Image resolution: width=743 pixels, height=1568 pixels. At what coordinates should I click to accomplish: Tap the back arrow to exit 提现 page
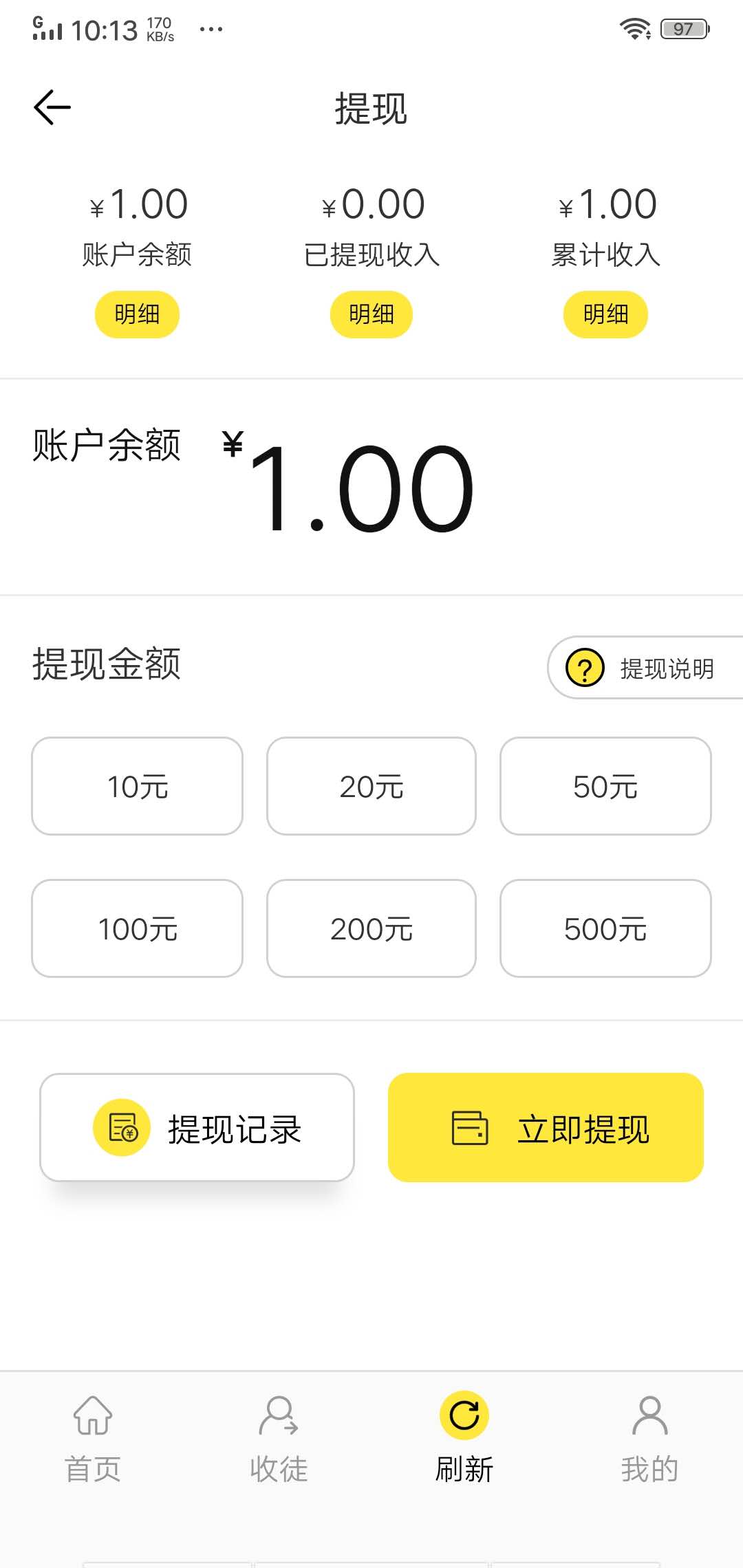52,107
